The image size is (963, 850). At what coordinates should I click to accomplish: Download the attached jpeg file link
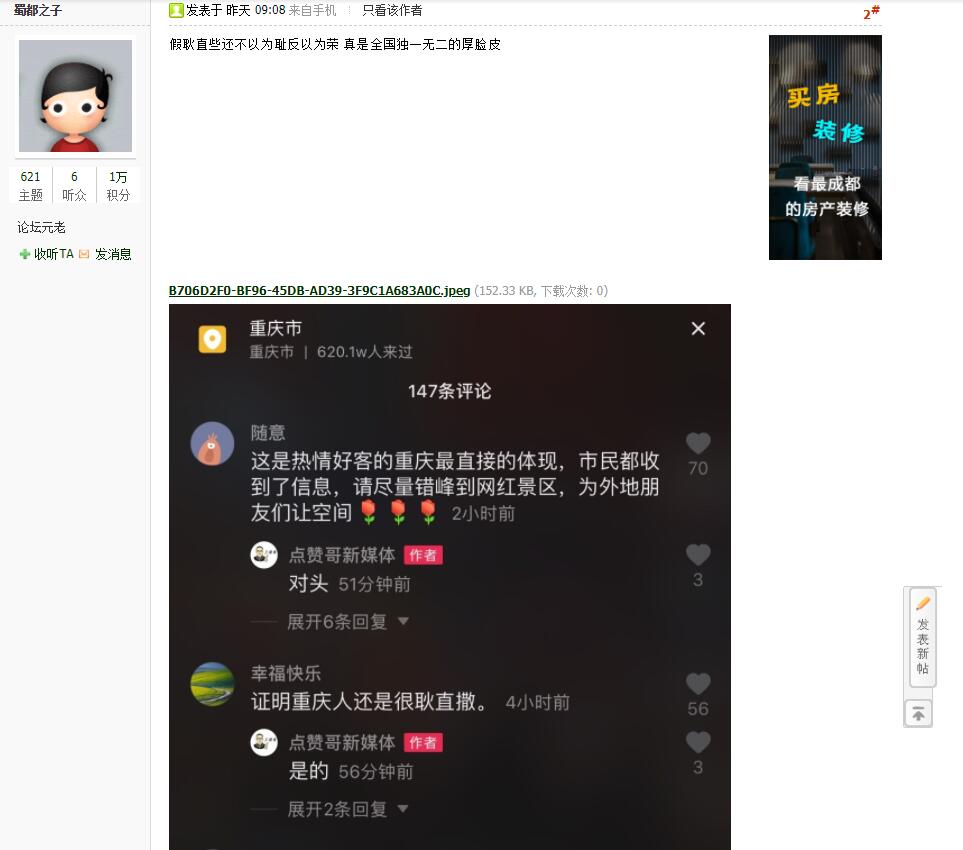(319, 291)
